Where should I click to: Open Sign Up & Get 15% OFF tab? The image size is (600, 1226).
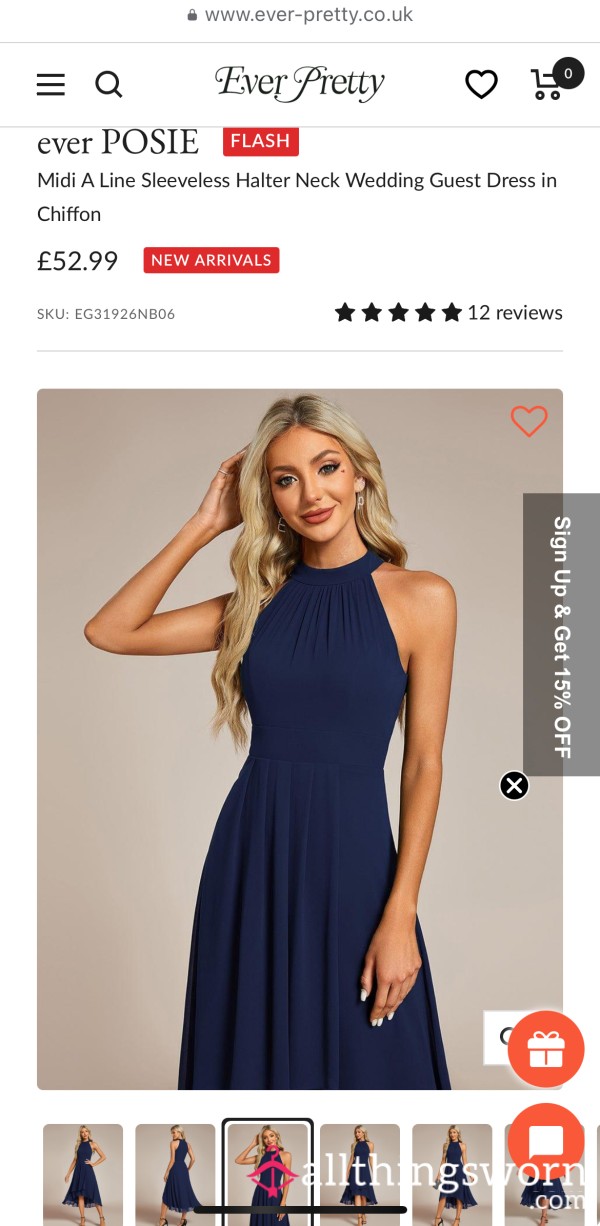point(561,635)
